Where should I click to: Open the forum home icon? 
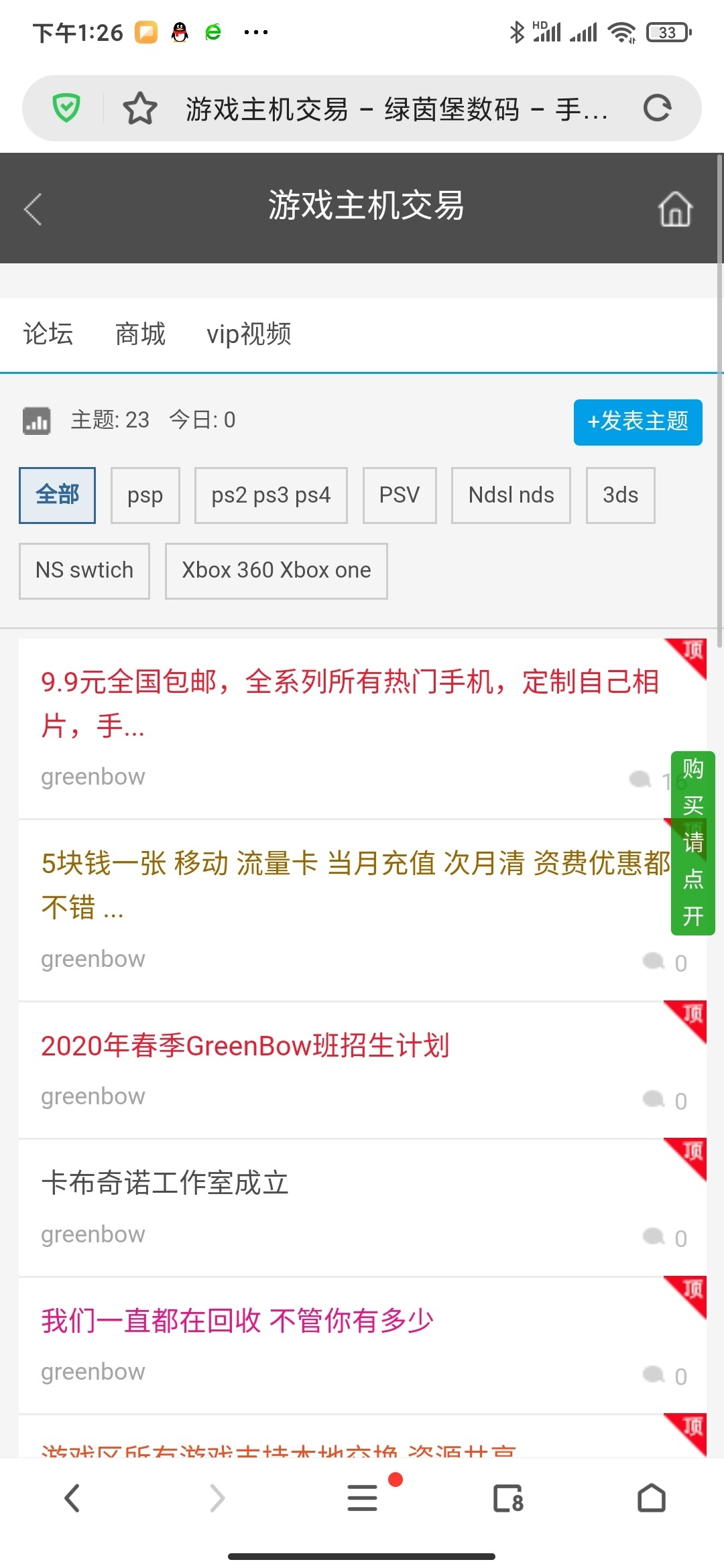[674, 209]
